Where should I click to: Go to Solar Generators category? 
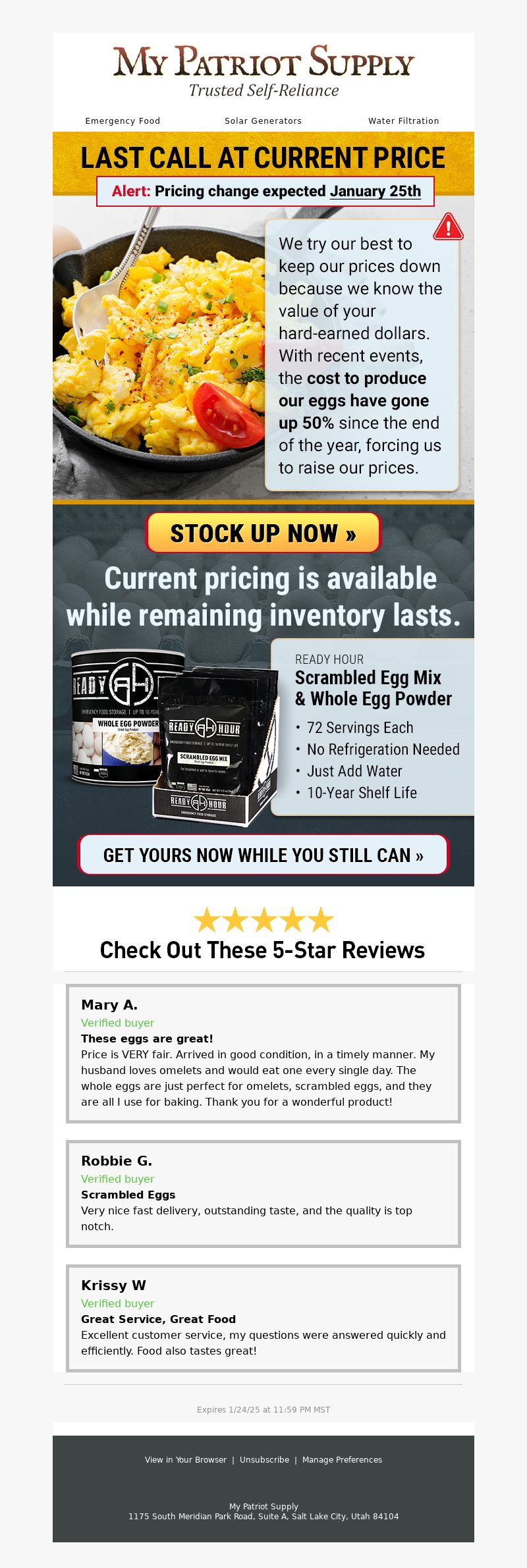[x=263, y=121]
